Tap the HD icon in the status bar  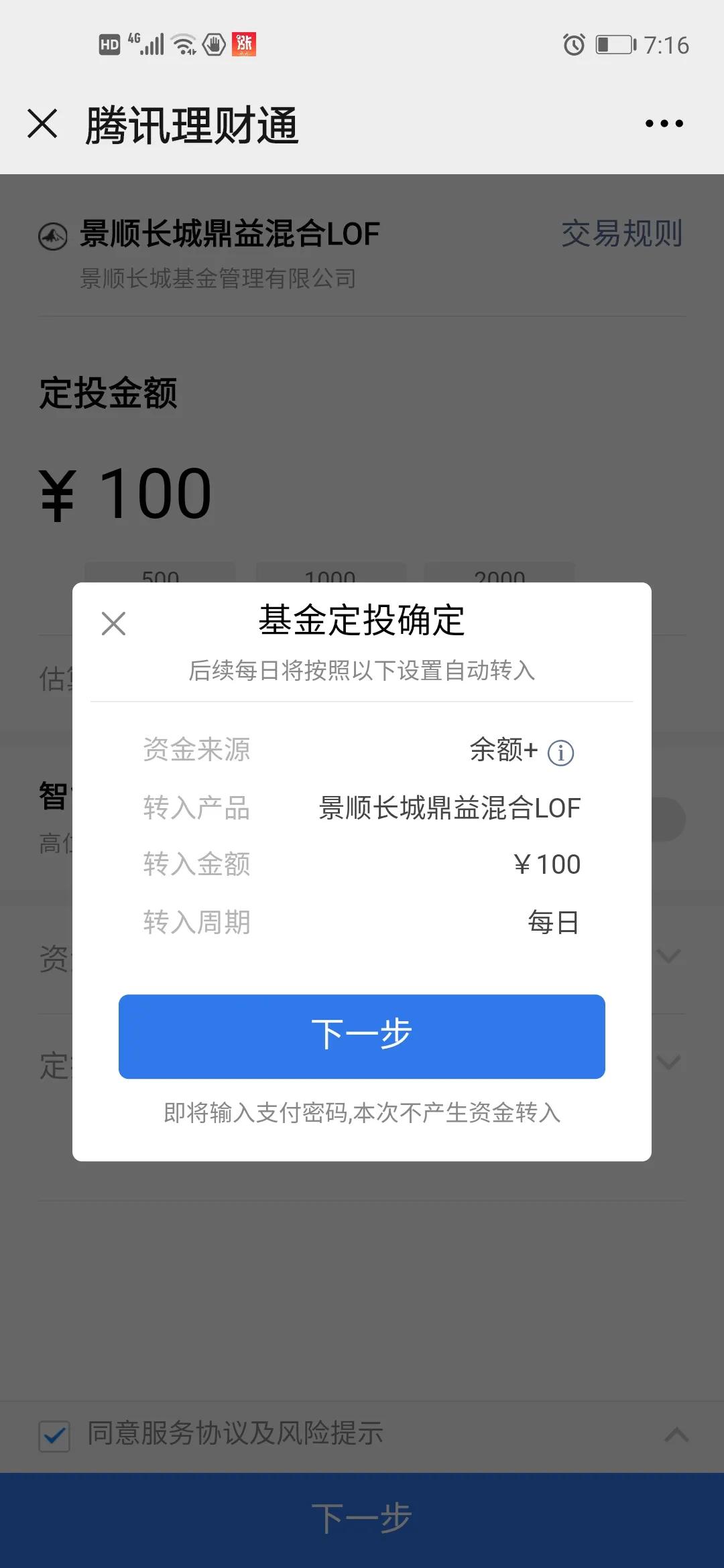[x=109, y=46]
